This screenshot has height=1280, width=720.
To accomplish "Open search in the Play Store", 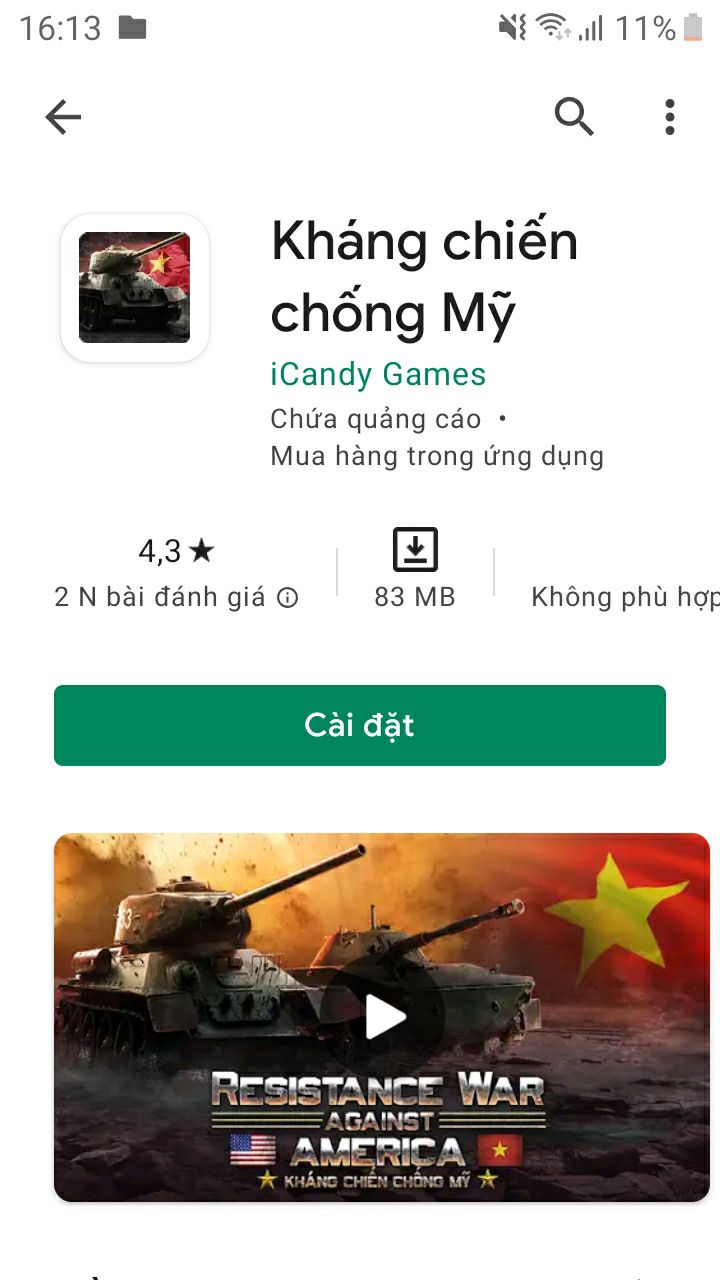I will click(x=574, y=118).
